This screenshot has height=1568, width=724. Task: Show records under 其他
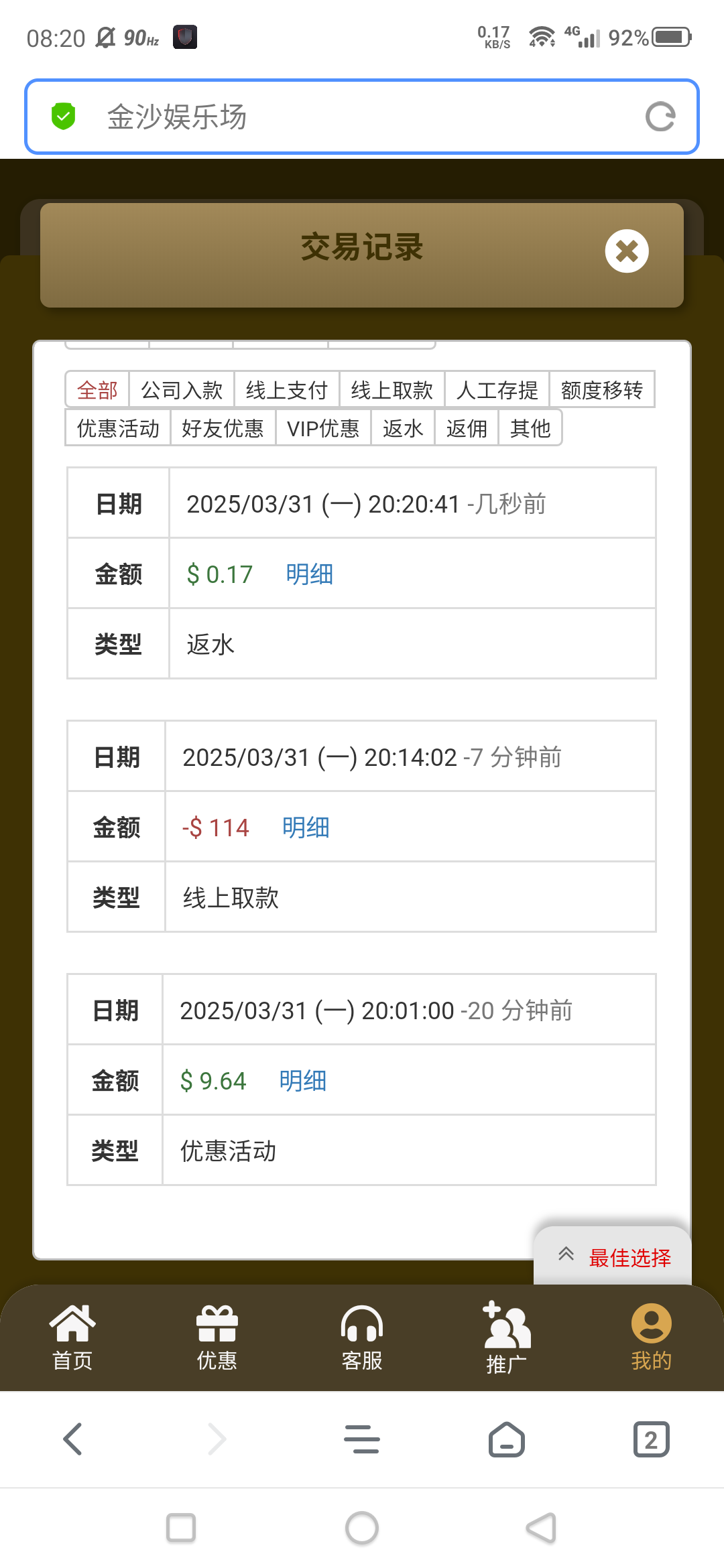530,428
